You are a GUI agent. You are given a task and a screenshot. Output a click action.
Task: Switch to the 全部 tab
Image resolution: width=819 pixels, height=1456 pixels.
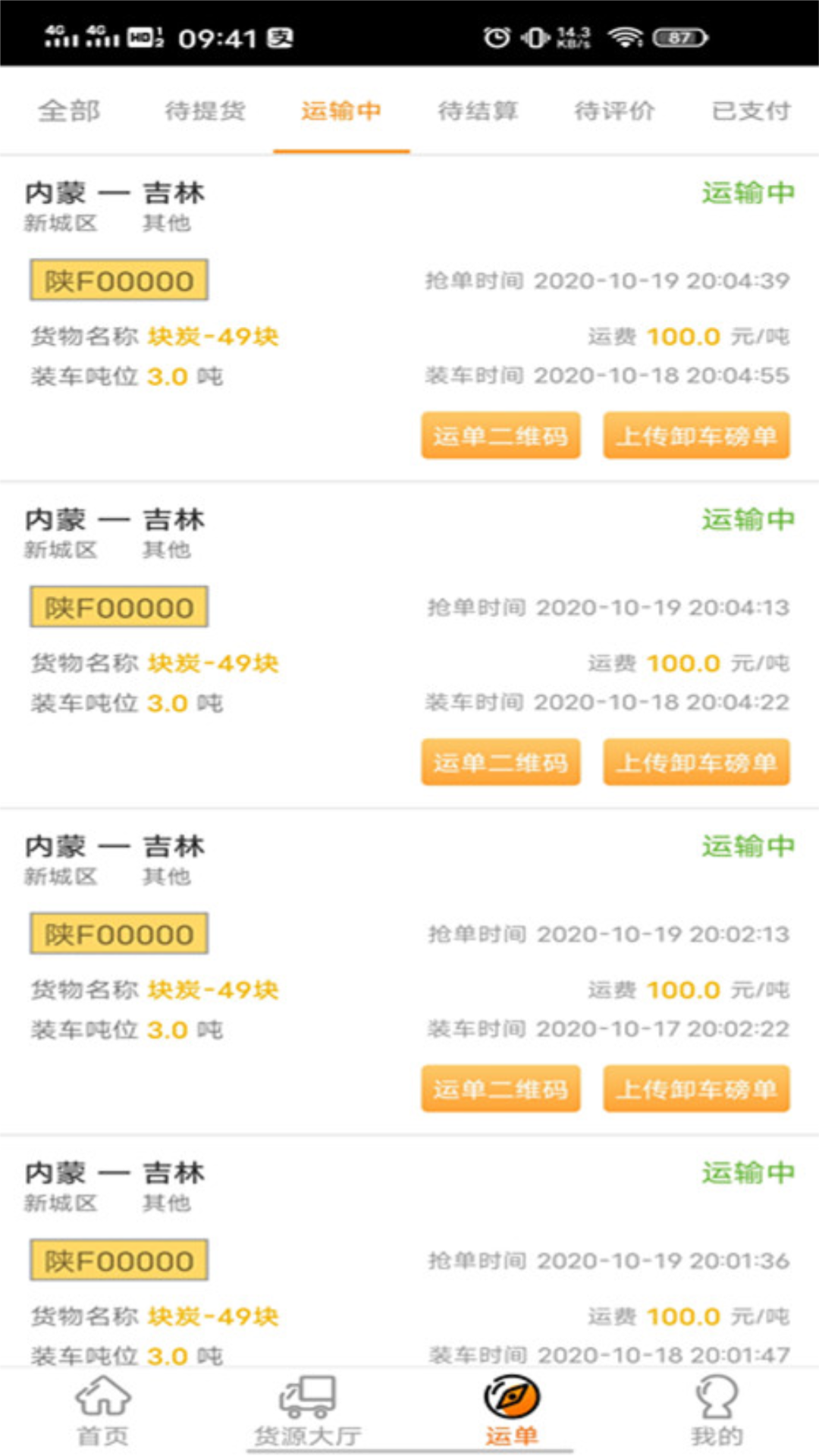point(69,111)
